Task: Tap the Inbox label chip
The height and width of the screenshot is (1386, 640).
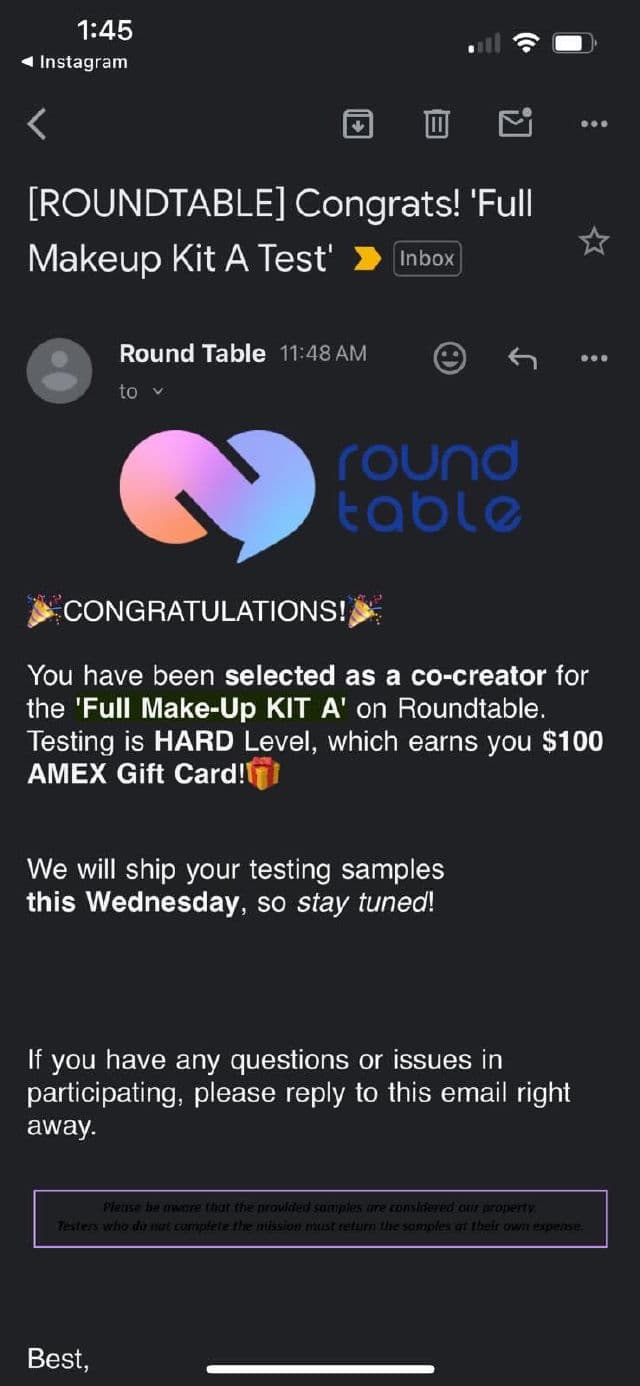Action: pos(427,259)
